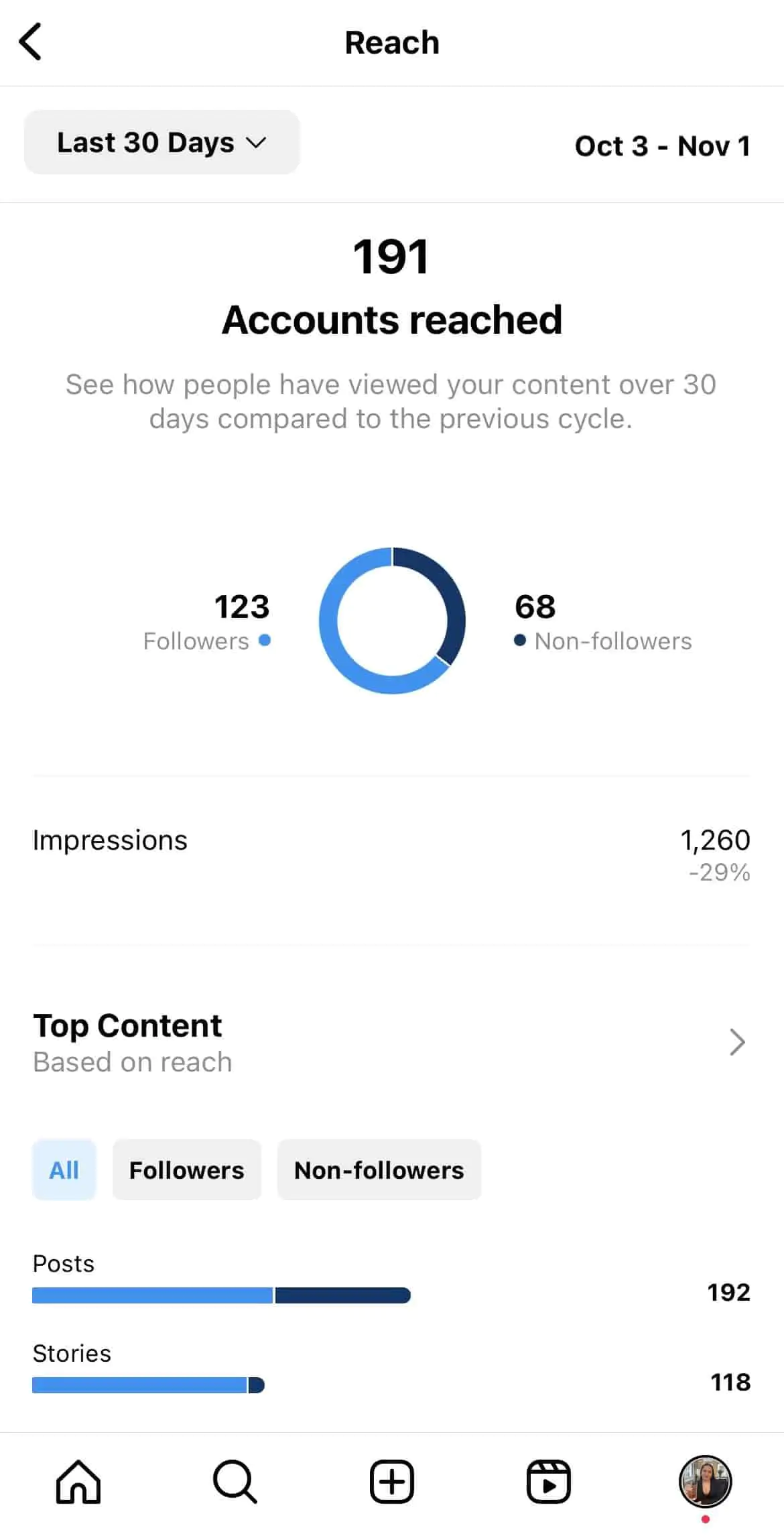The image size is (784, 1538).
Task: Click the Non-followers legend dot
Action: 519,641
